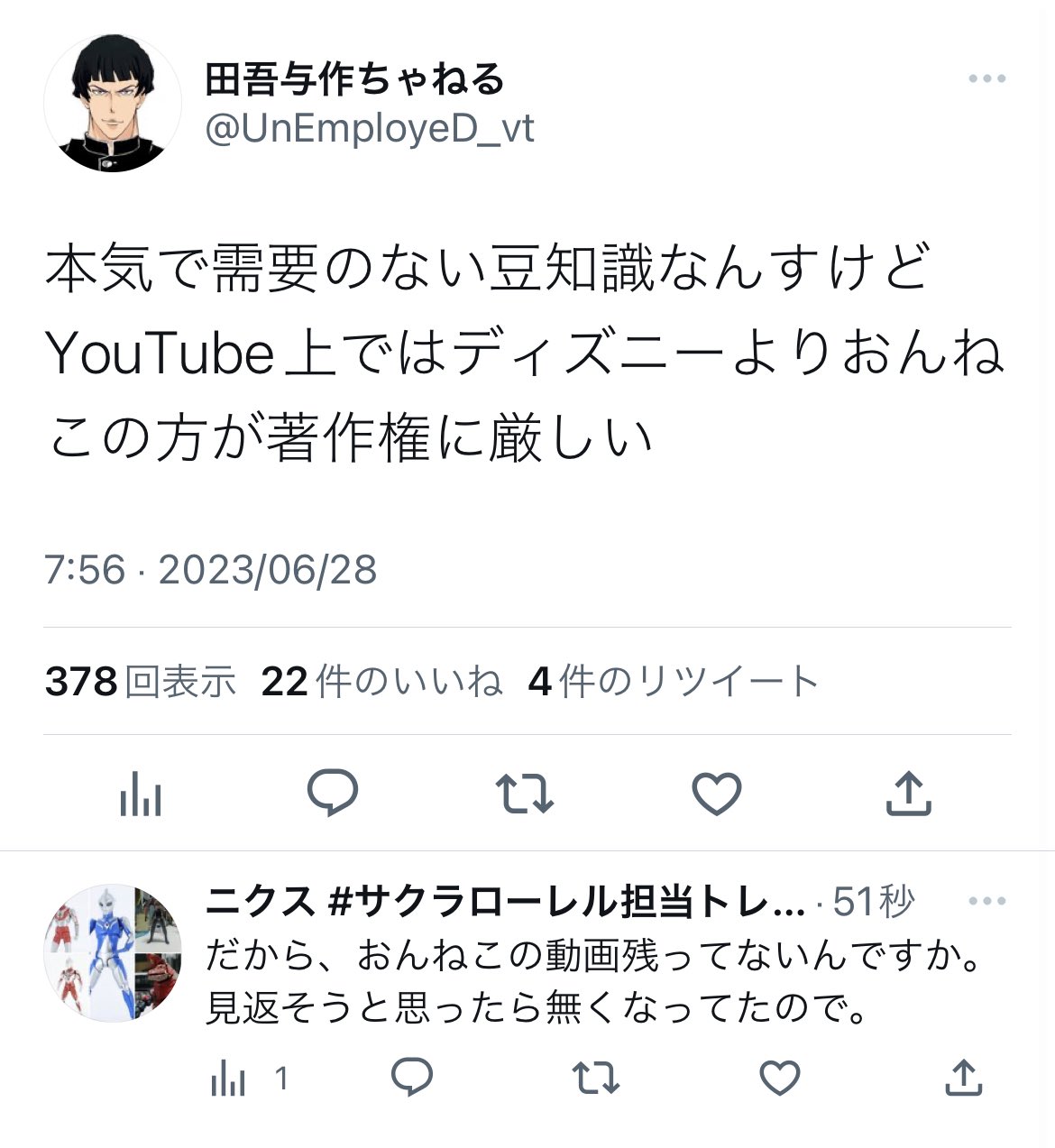View the 4 件のリツイート list

point(673,682)
